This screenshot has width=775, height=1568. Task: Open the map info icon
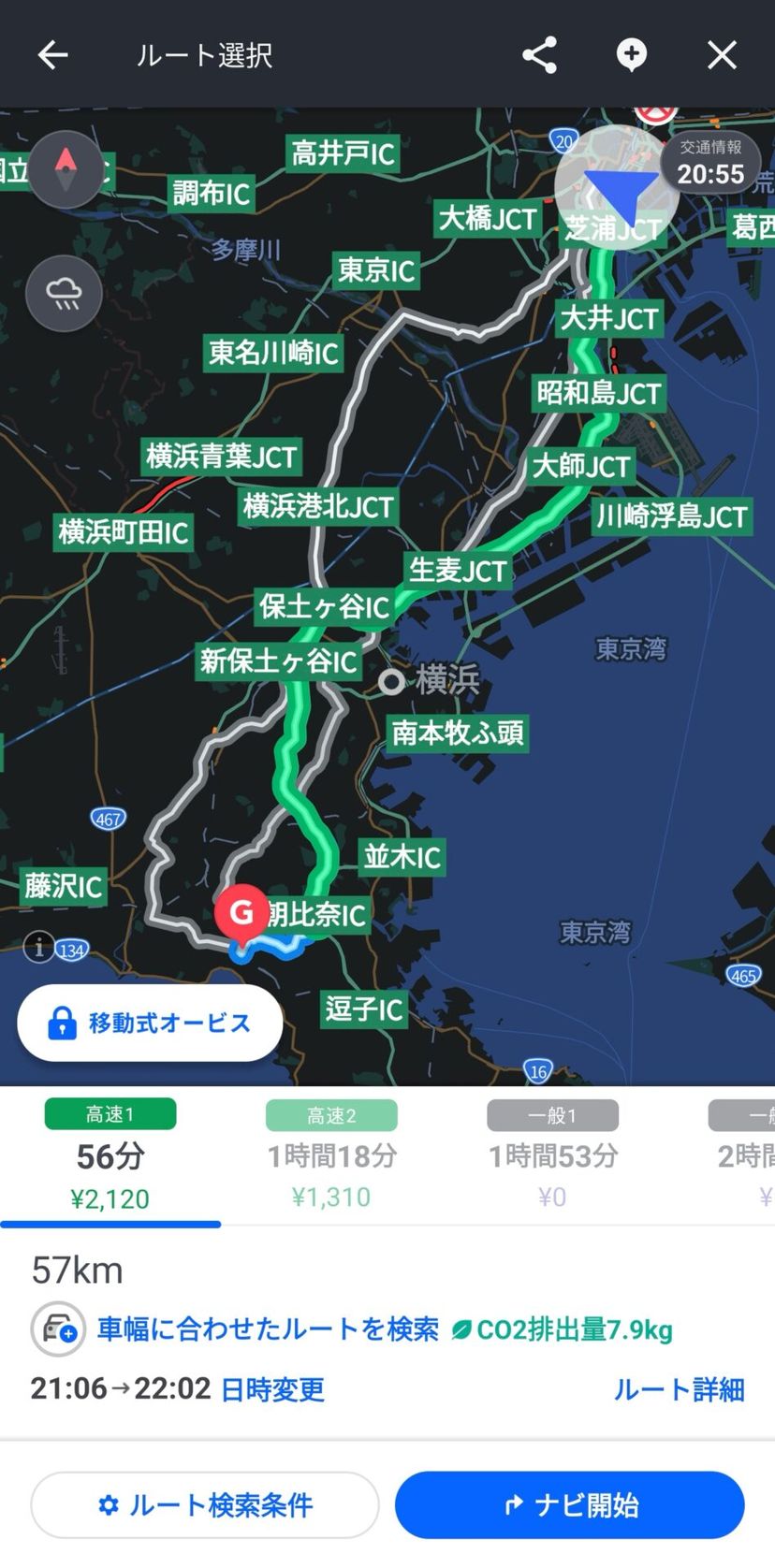point(38,947)
